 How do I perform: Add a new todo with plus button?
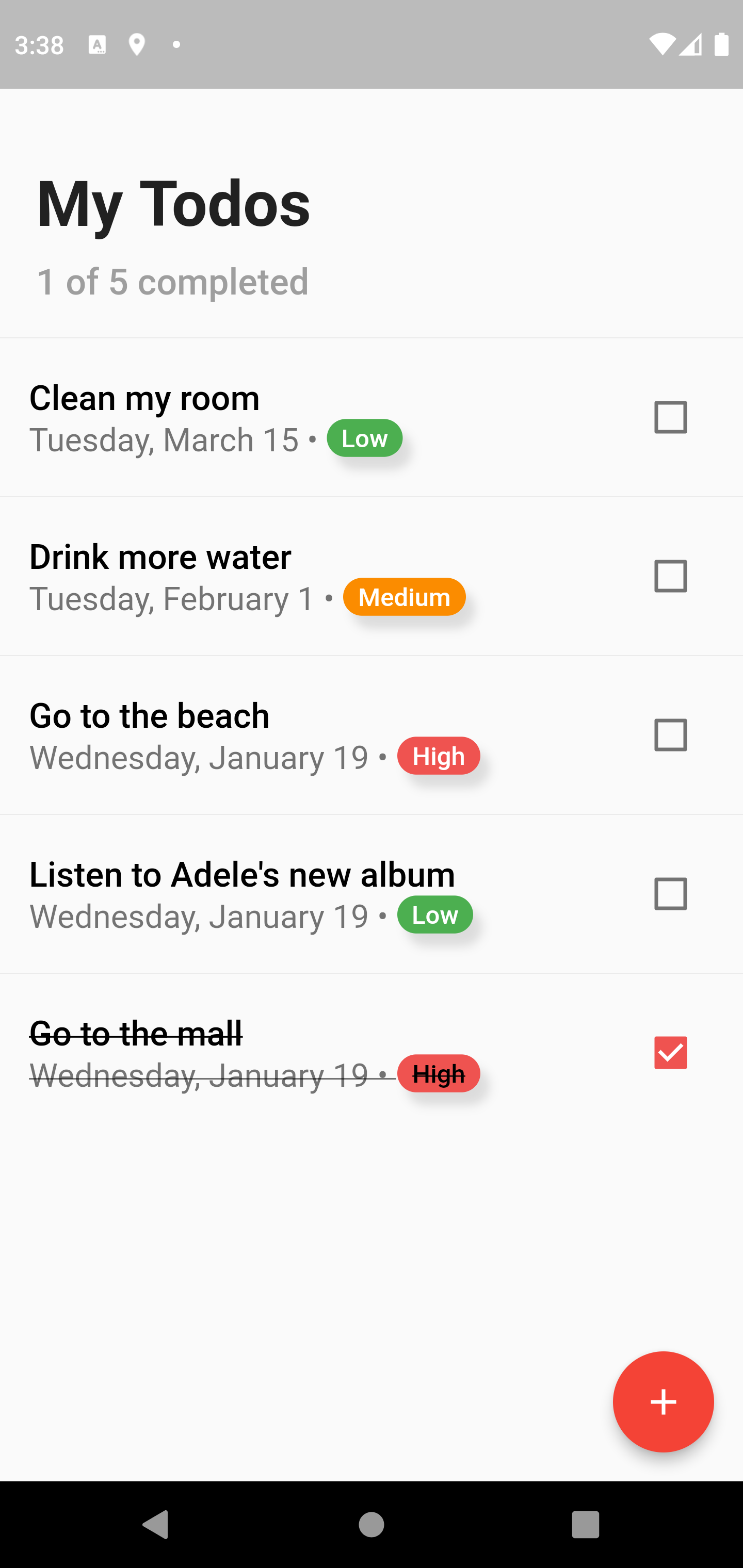(x=663, y=1401)
